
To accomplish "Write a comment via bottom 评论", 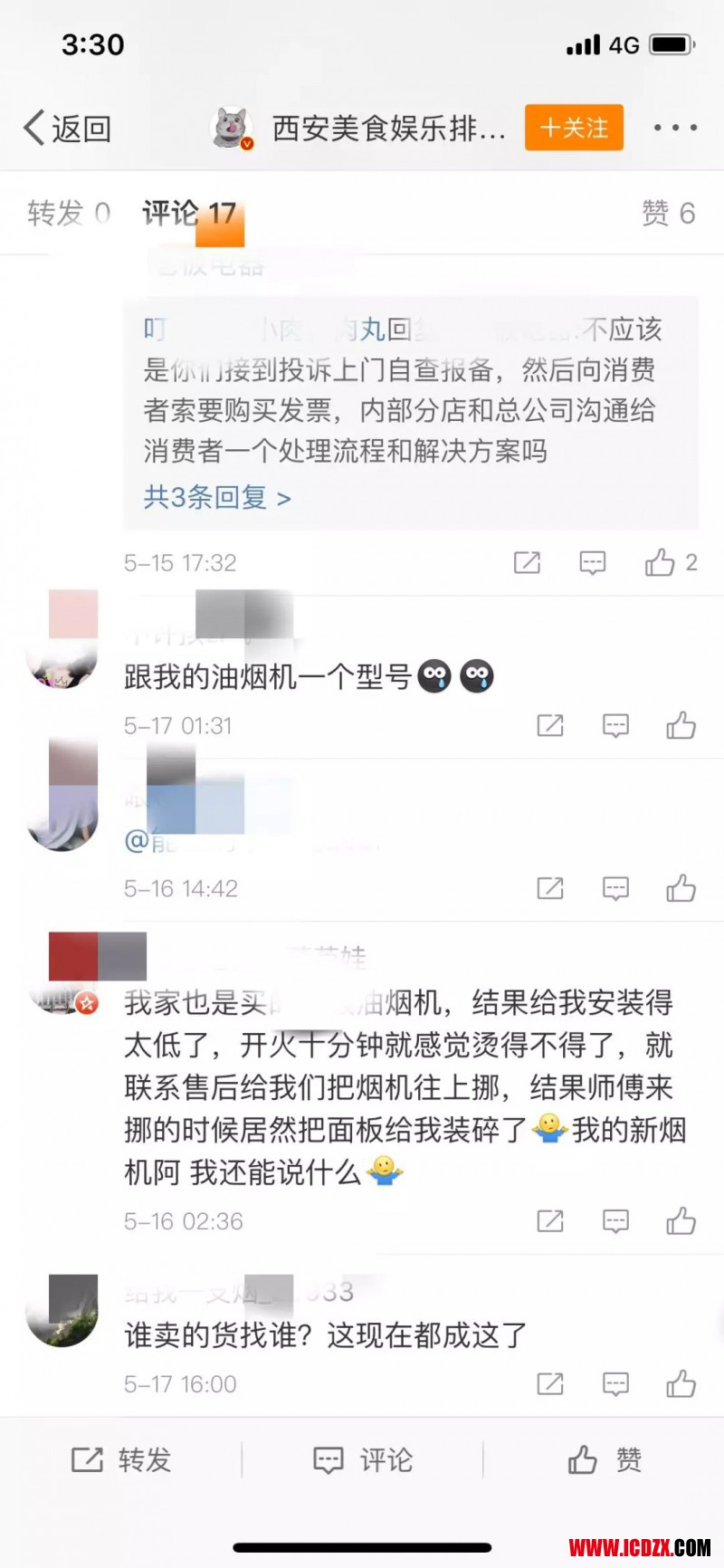I will pos(363,1459).
